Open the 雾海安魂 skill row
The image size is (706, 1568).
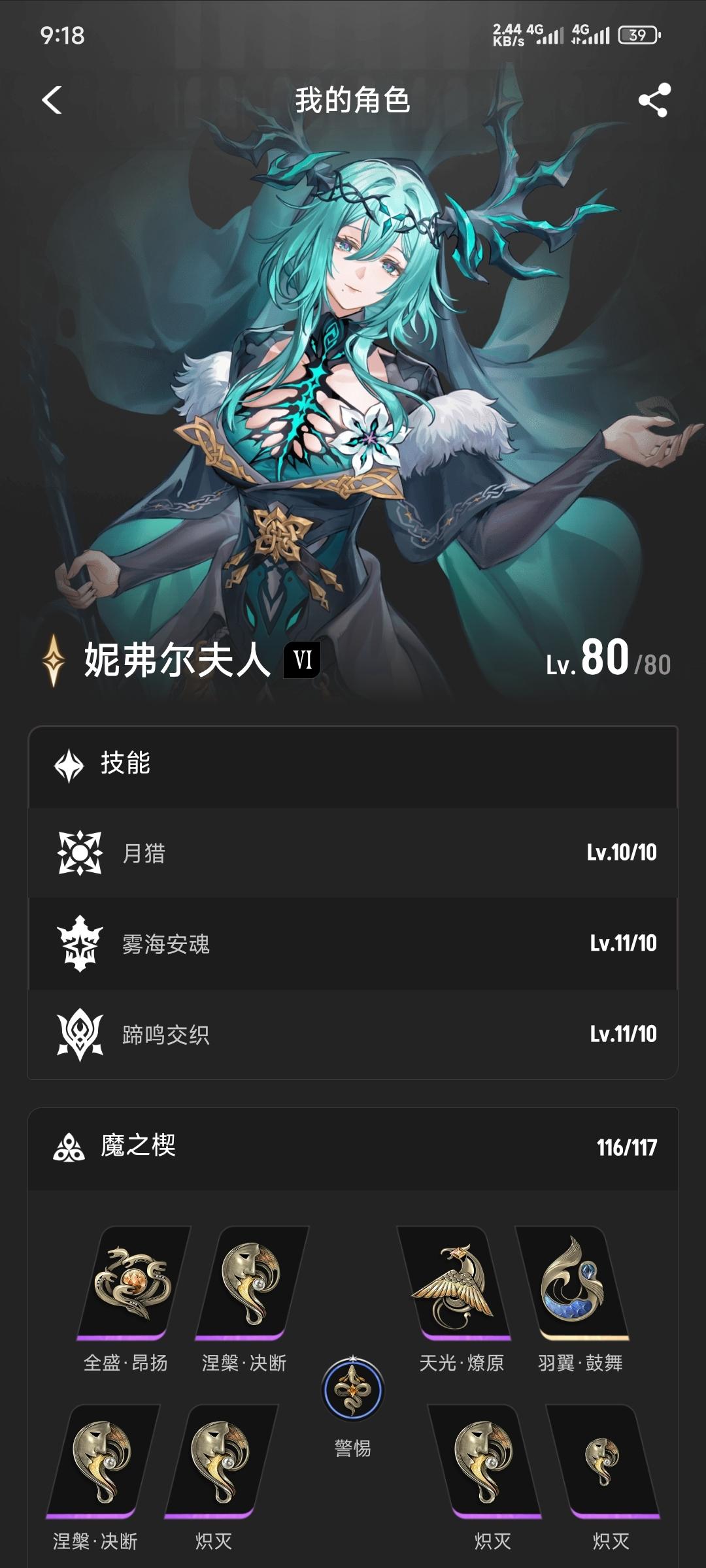coord(353,943)
